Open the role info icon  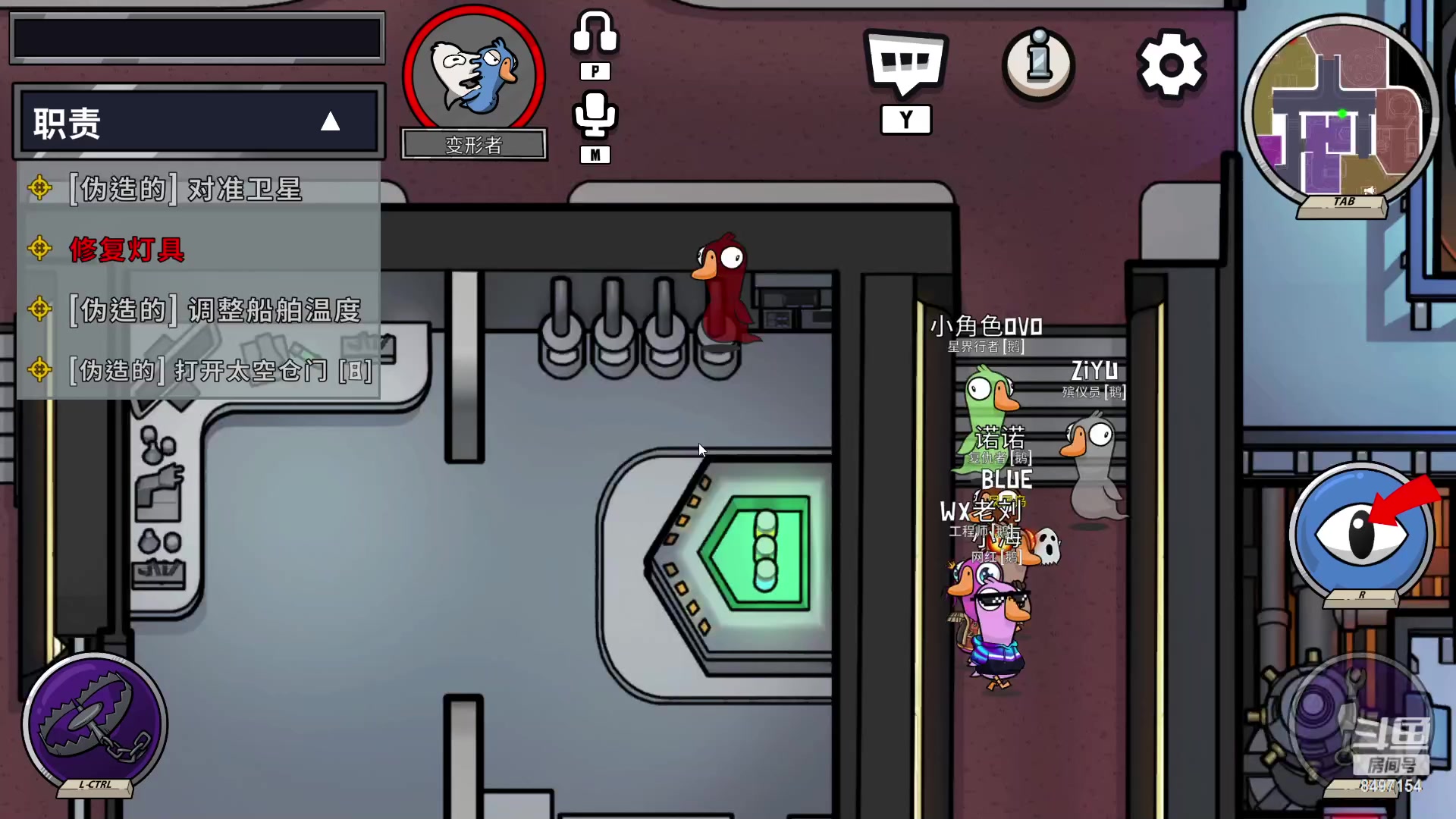click(x=1038, y=64)
